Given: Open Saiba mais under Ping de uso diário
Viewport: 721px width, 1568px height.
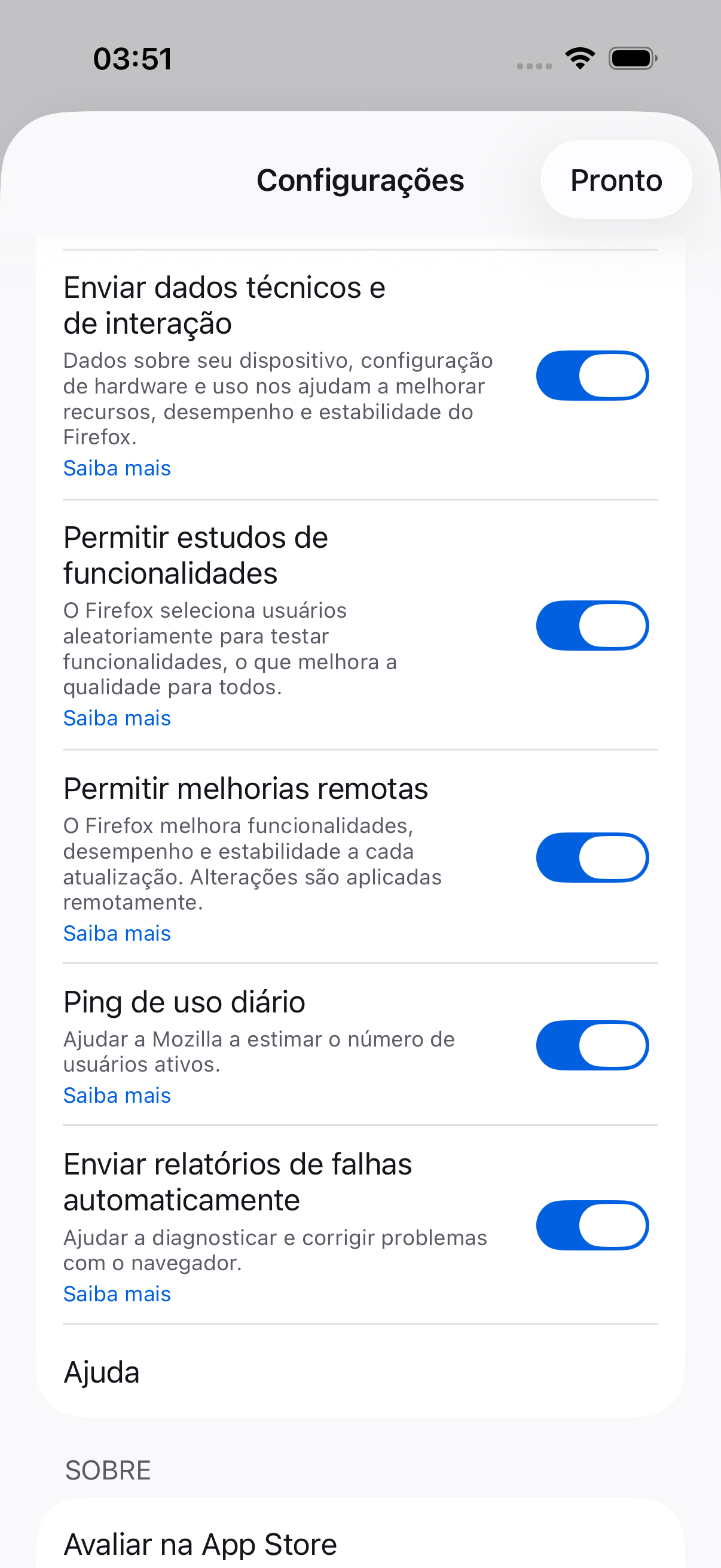Looking at the screenshot, I should [117, 1095].
